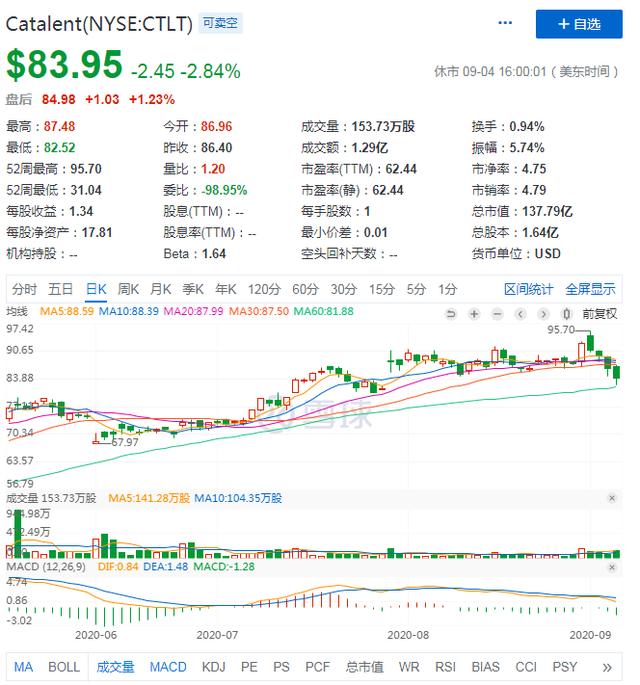Select the BOLL indicator
This screenshot has height=685, width=640.
click(x=64, y=666)
